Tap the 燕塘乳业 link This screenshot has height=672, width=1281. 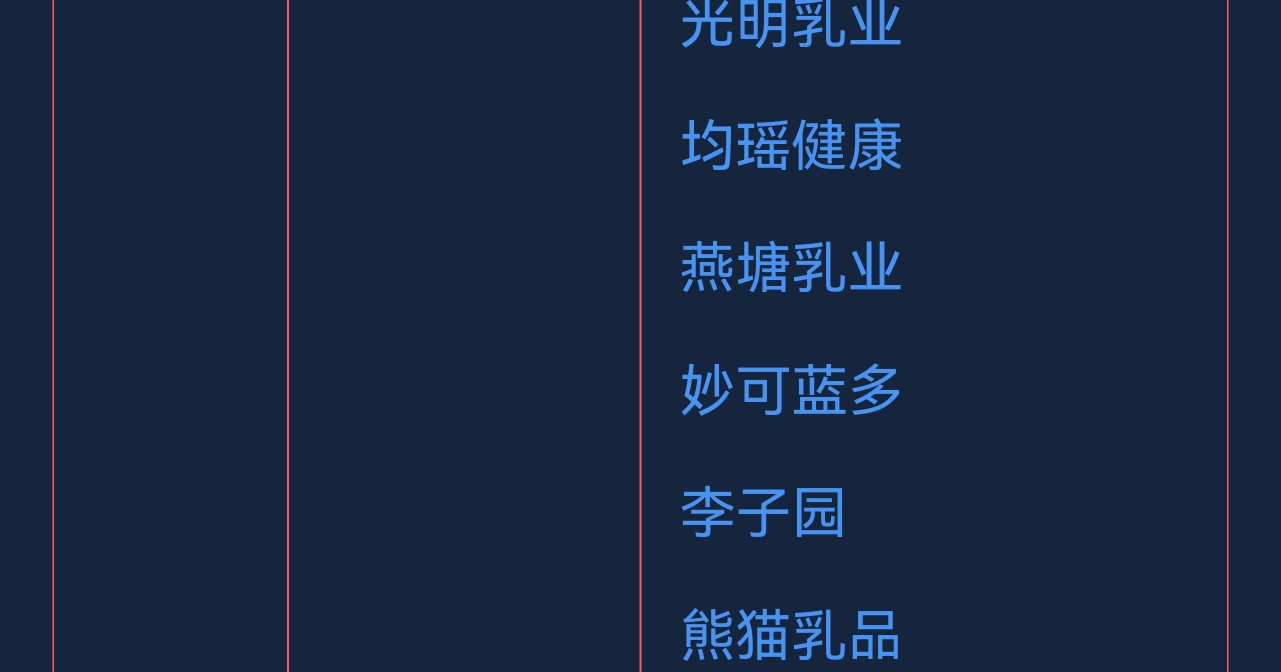pyautogui.click(x=791, y=268)
